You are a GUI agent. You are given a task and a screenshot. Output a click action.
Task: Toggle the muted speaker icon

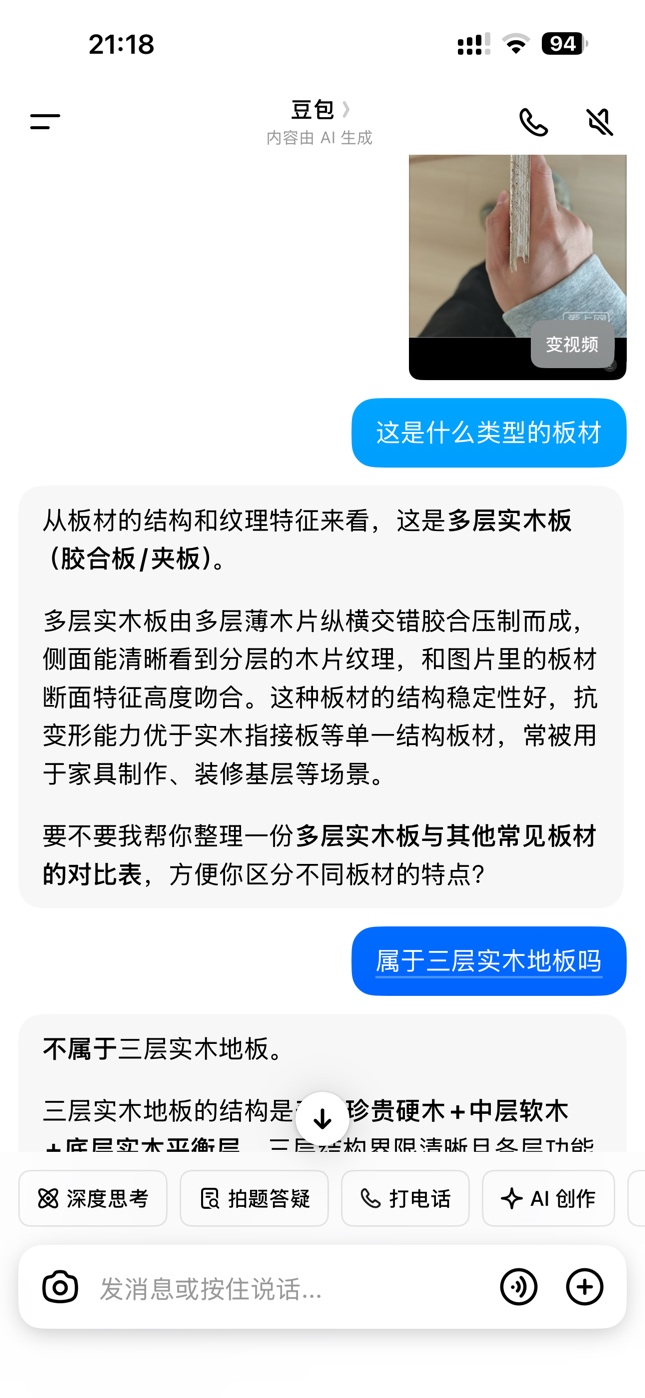coord(599,122)
